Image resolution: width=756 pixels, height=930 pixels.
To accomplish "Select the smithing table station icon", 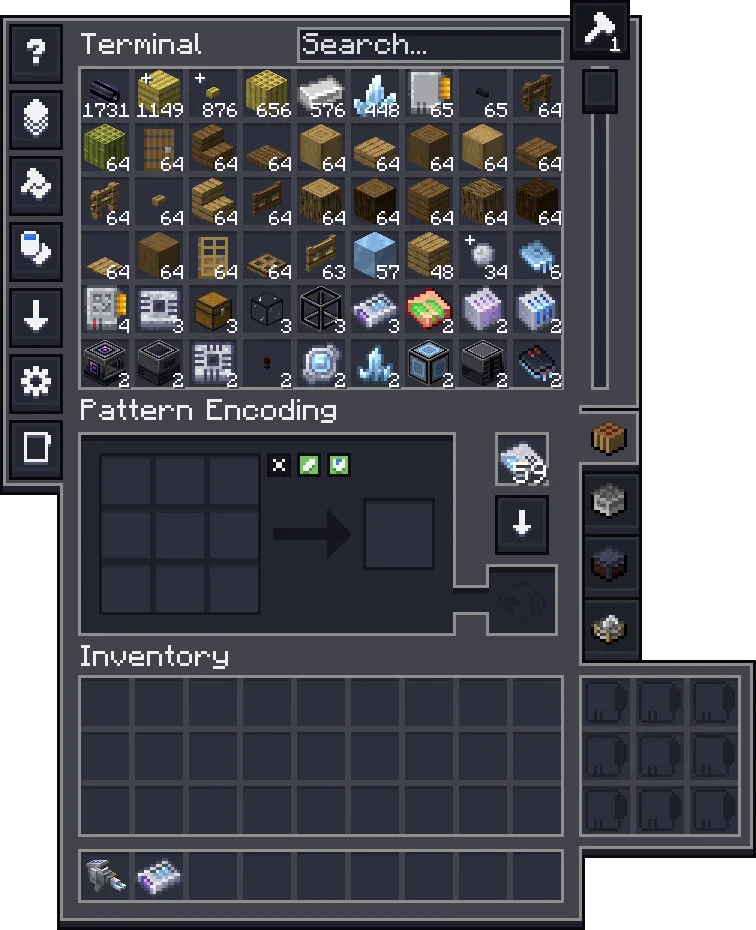I will (x=610, y=565).
